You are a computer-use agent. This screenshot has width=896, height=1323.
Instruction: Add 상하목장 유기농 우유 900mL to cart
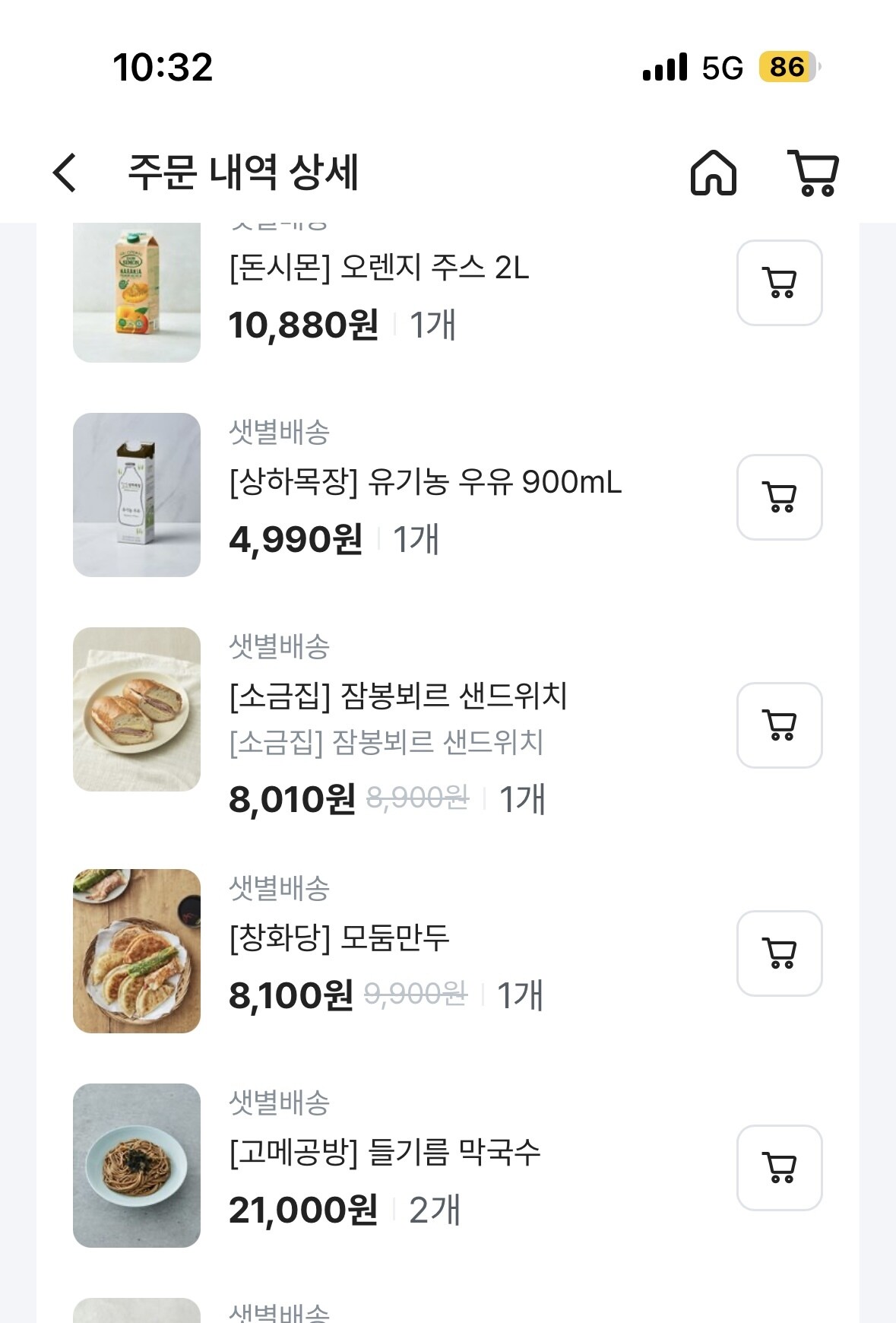[779, 497]
